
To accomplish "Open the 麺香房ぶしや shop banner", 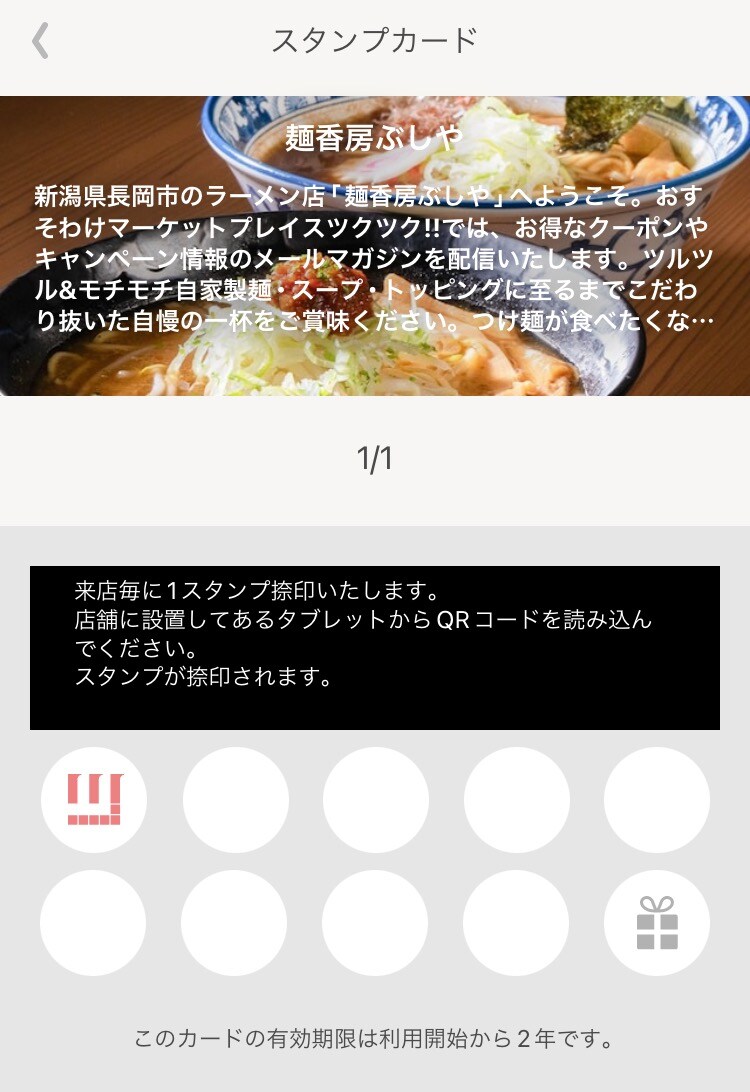I will [375, 245].
